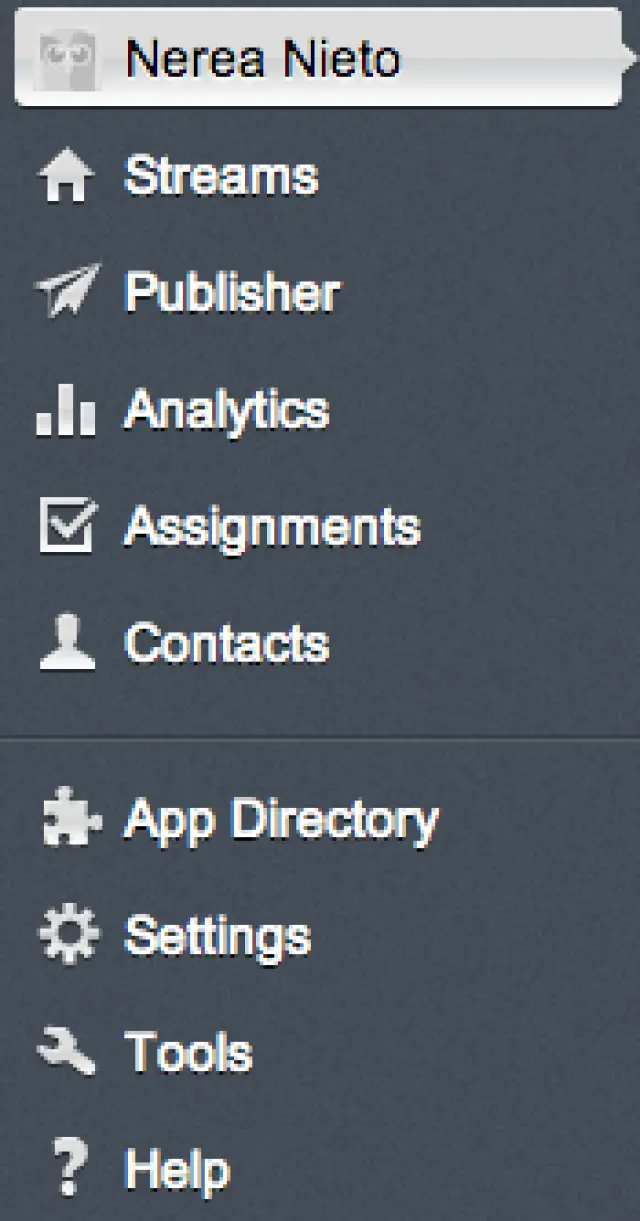This screenshot has height=1221, width=640.
Task: Browse the App Directory
Action: [280, 821]
